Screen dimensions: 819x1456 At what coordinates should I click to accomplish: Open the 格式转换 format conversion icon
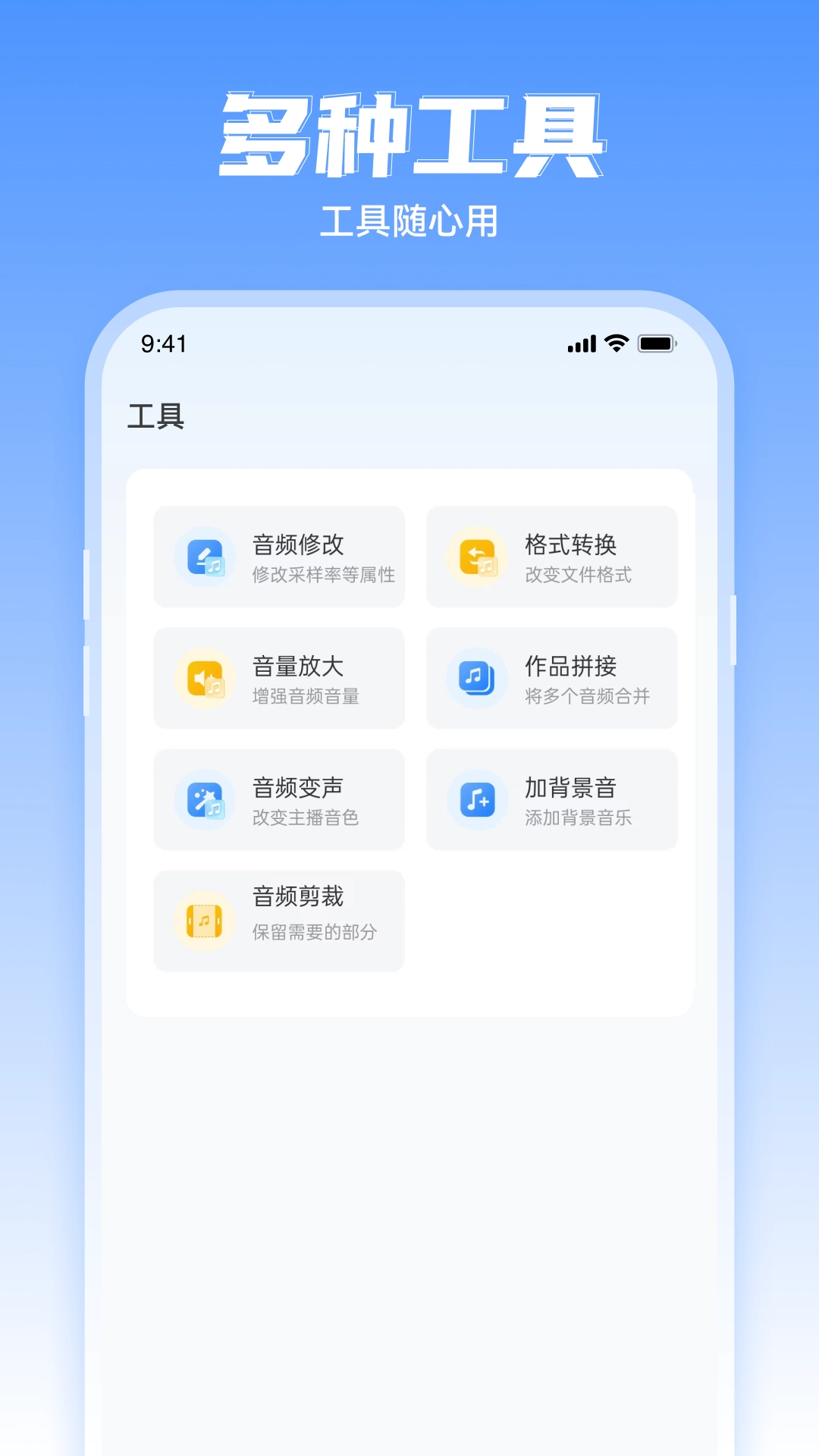(476, 557)
